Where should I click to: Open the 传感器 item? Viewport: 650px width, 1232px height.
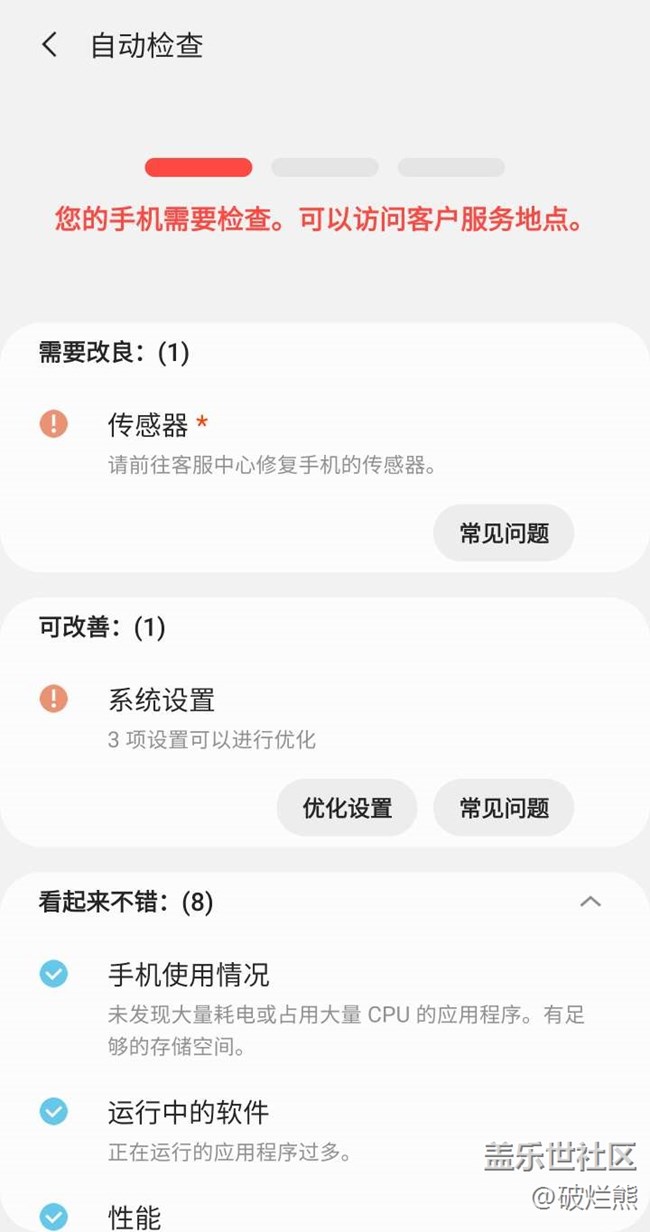(325, 443)
